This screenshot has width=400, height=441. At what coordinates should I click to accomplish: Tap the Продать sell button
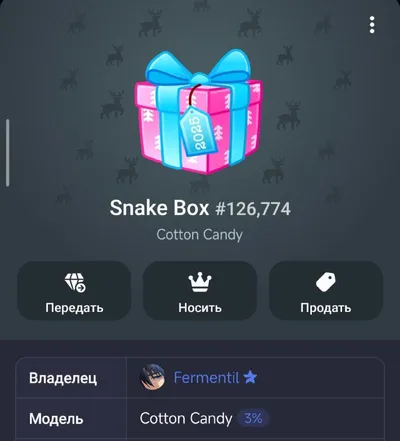click(x=326, y=291)
